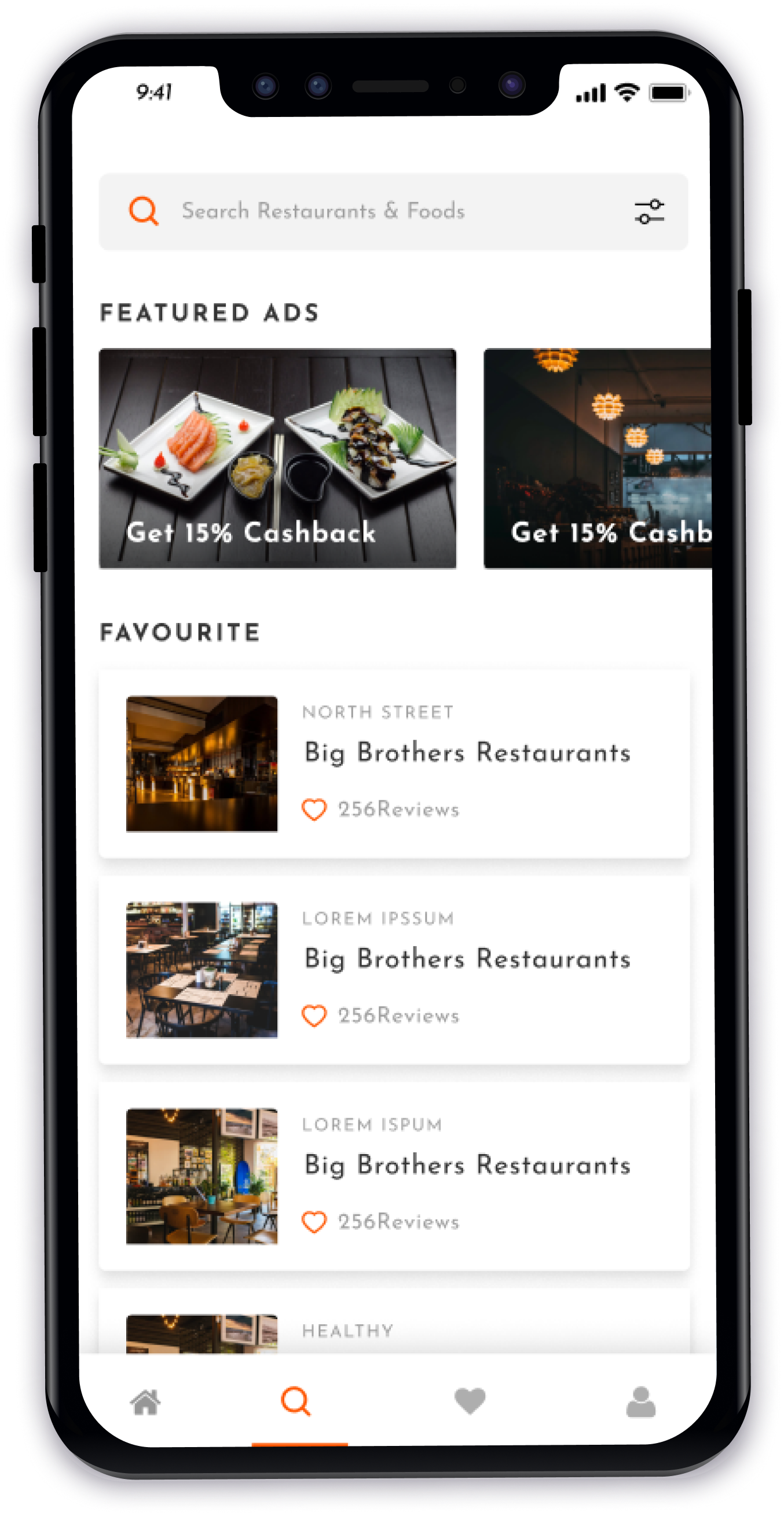Favourite the Lorem Ispum restaurant via heart
The width and height of the screenshot is (784, 1516).
pyautogui.click(x=314, y=1222)
